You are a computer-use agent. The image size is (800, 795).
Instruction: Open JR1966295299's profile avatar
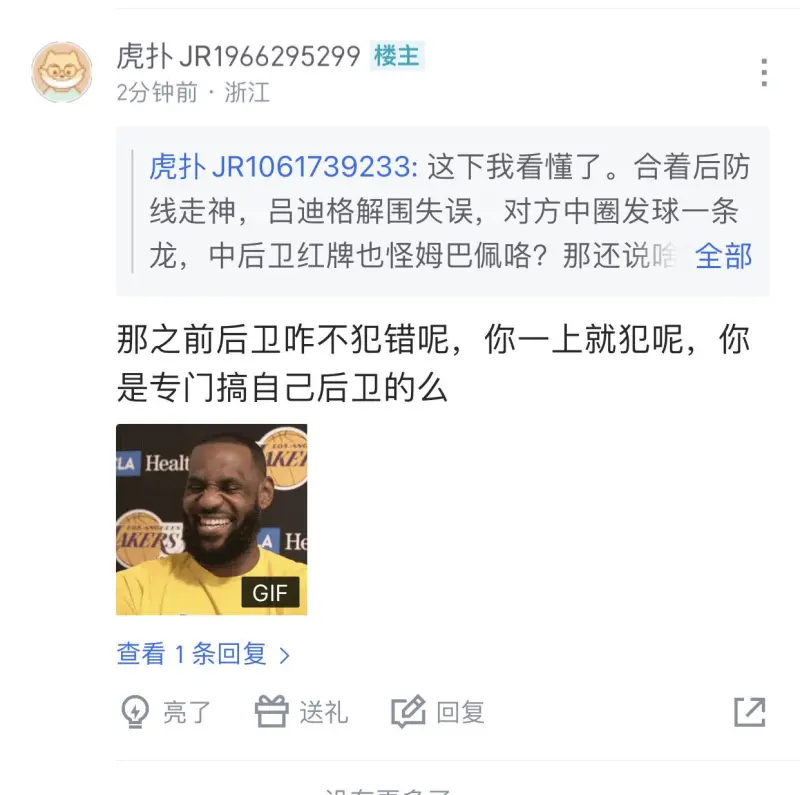tap(61, 72)
